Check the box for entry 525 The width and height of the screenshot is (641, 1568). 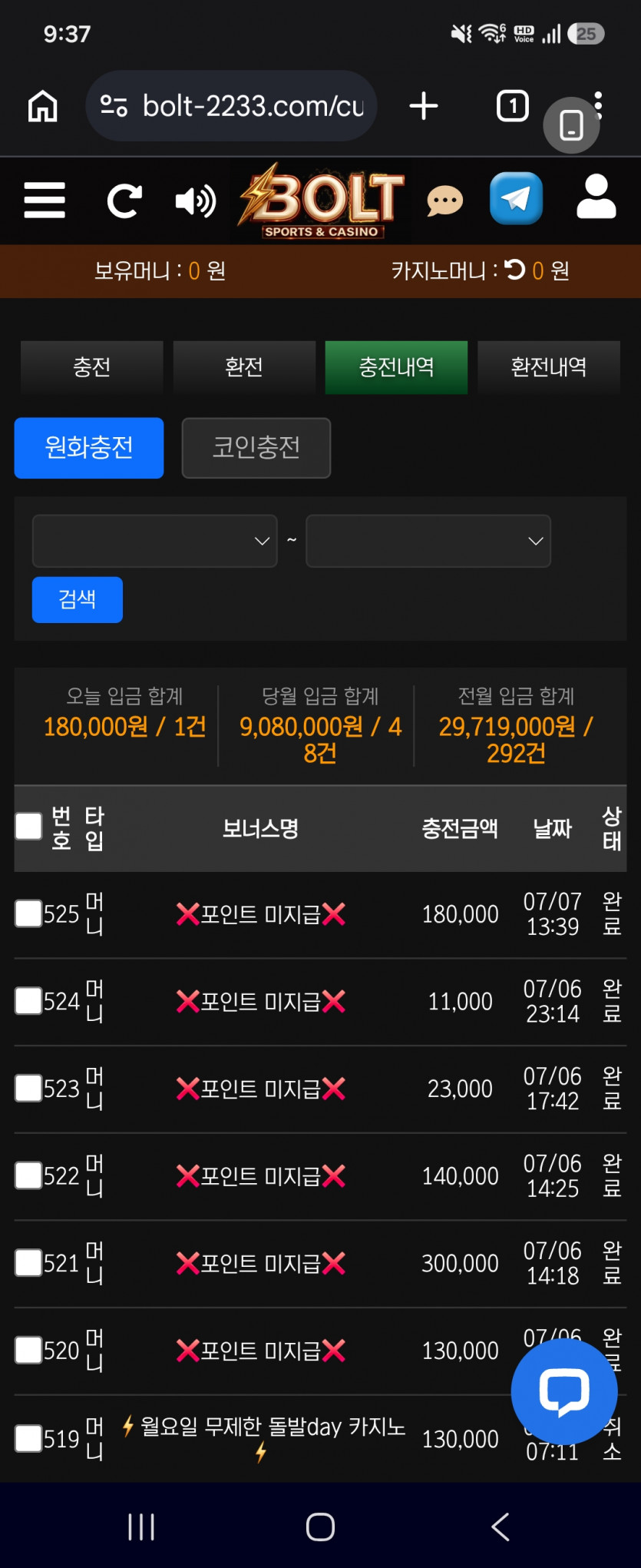click(28, 913)
